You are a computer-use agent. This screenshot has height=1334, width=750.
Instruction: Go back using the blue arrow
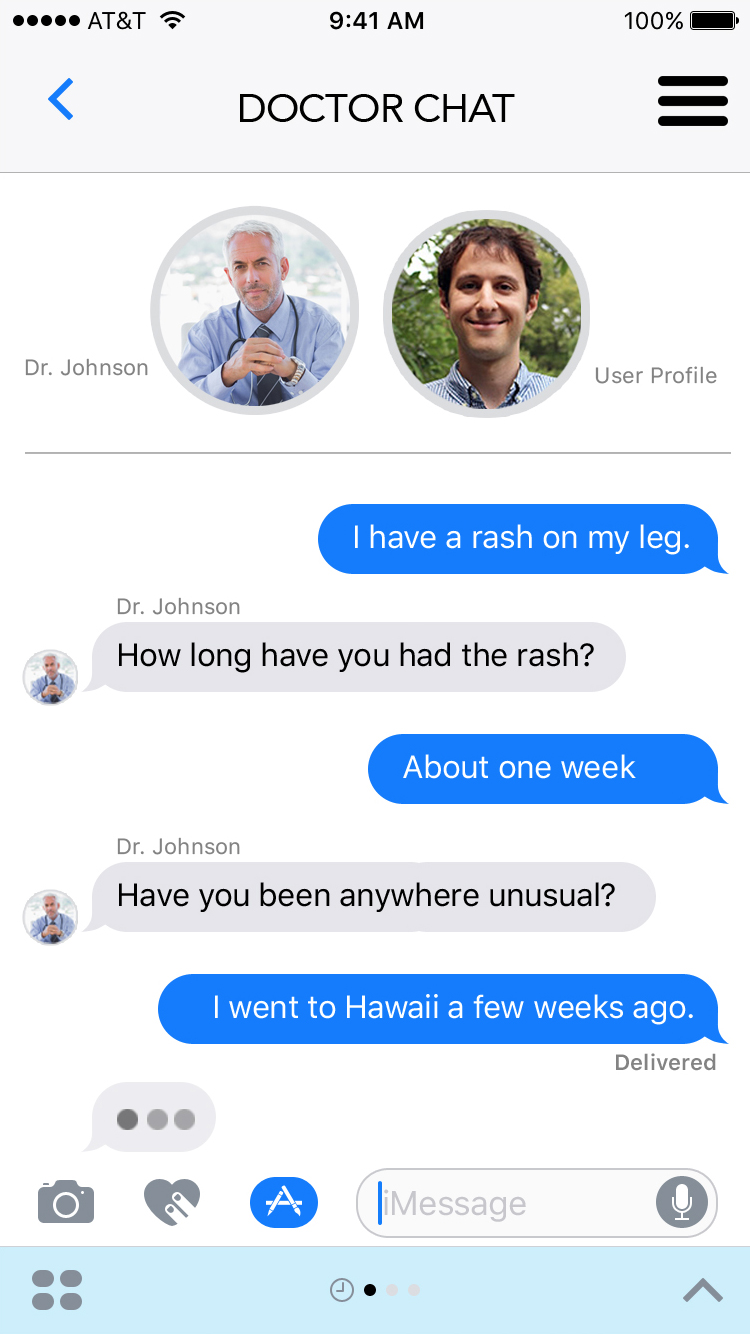[61, 100]
